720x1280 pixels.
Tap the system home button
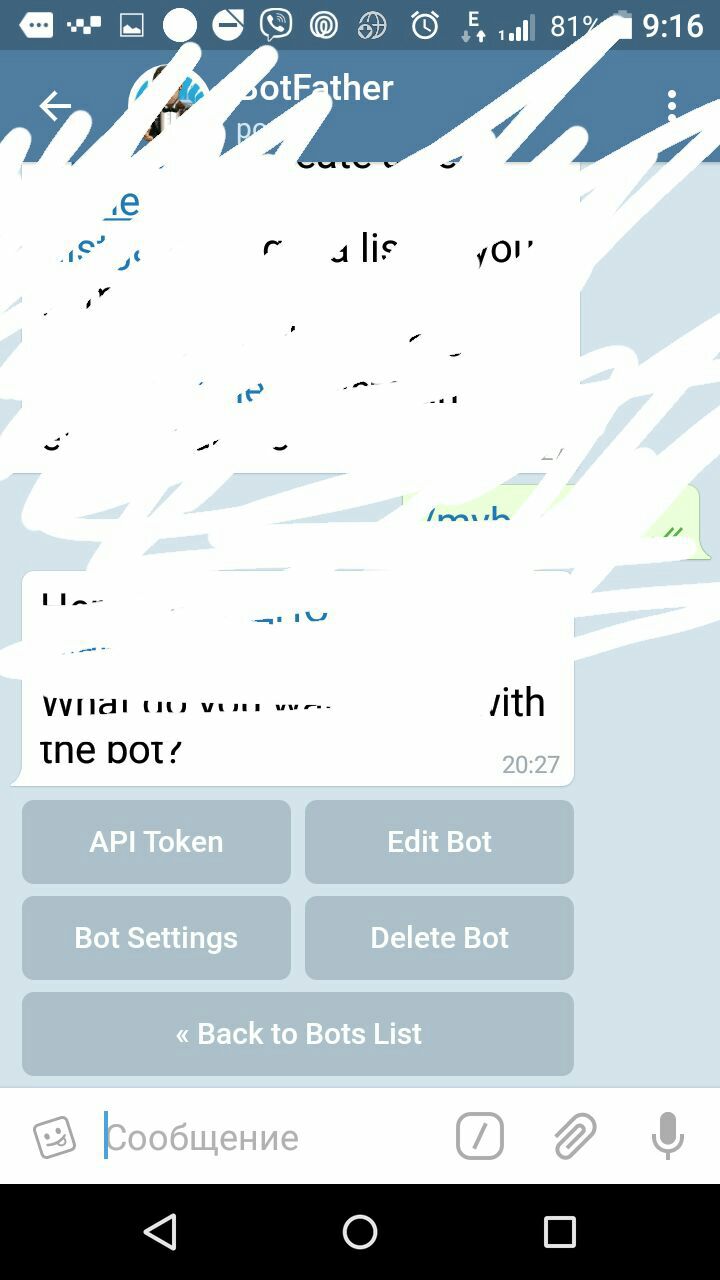pos(360,1232)
